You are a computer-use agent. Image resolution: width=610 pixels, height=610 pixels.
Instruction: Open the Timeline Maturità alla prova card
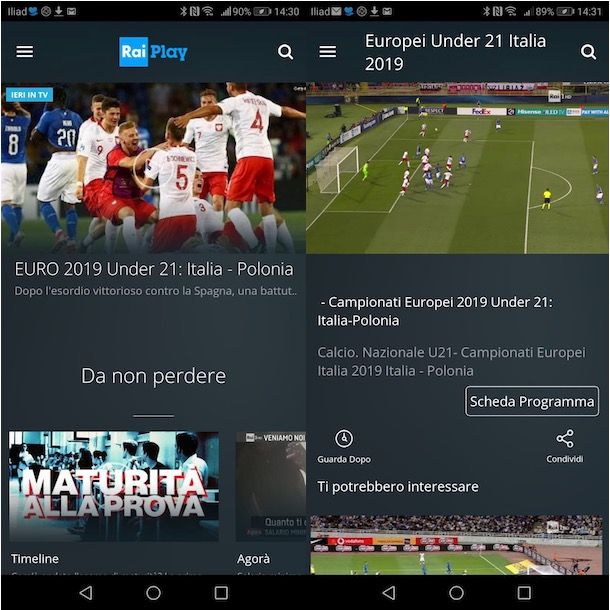click(114, 487)
